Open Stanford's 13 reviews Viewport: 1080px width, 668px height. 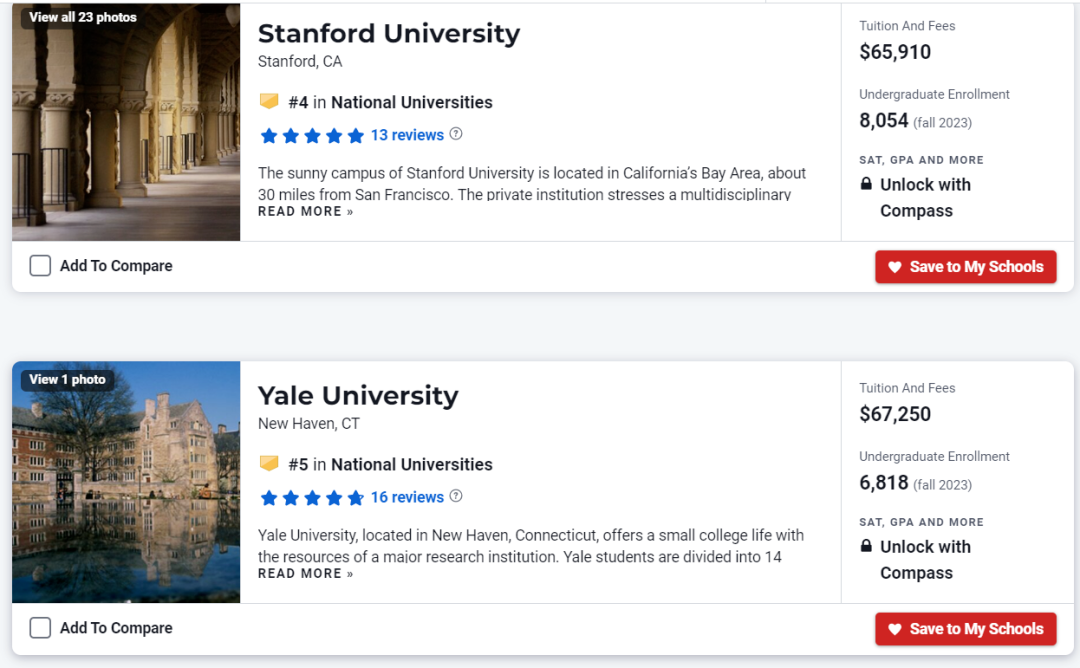pyautogui.click(x=407, y=135)
